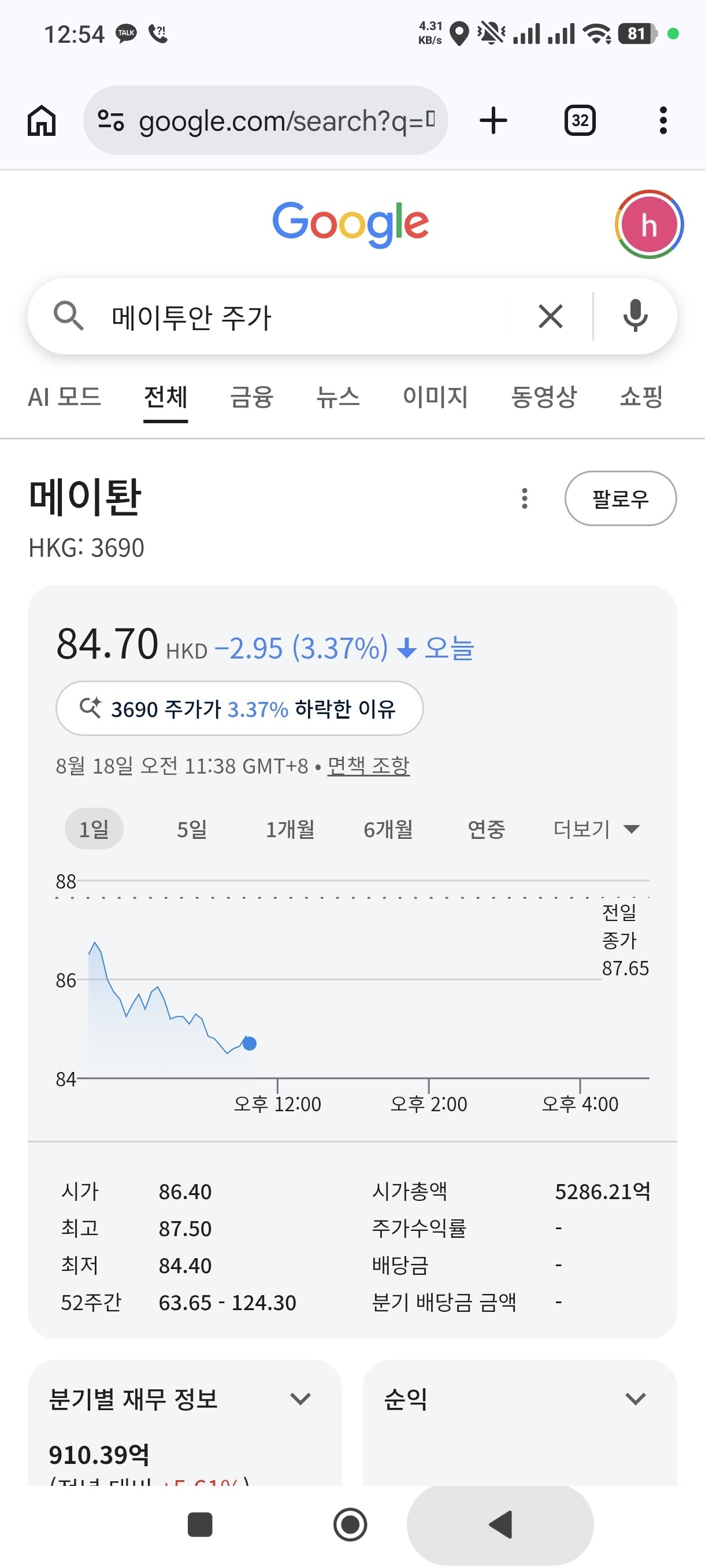Select the 5일 chart range

192,829
